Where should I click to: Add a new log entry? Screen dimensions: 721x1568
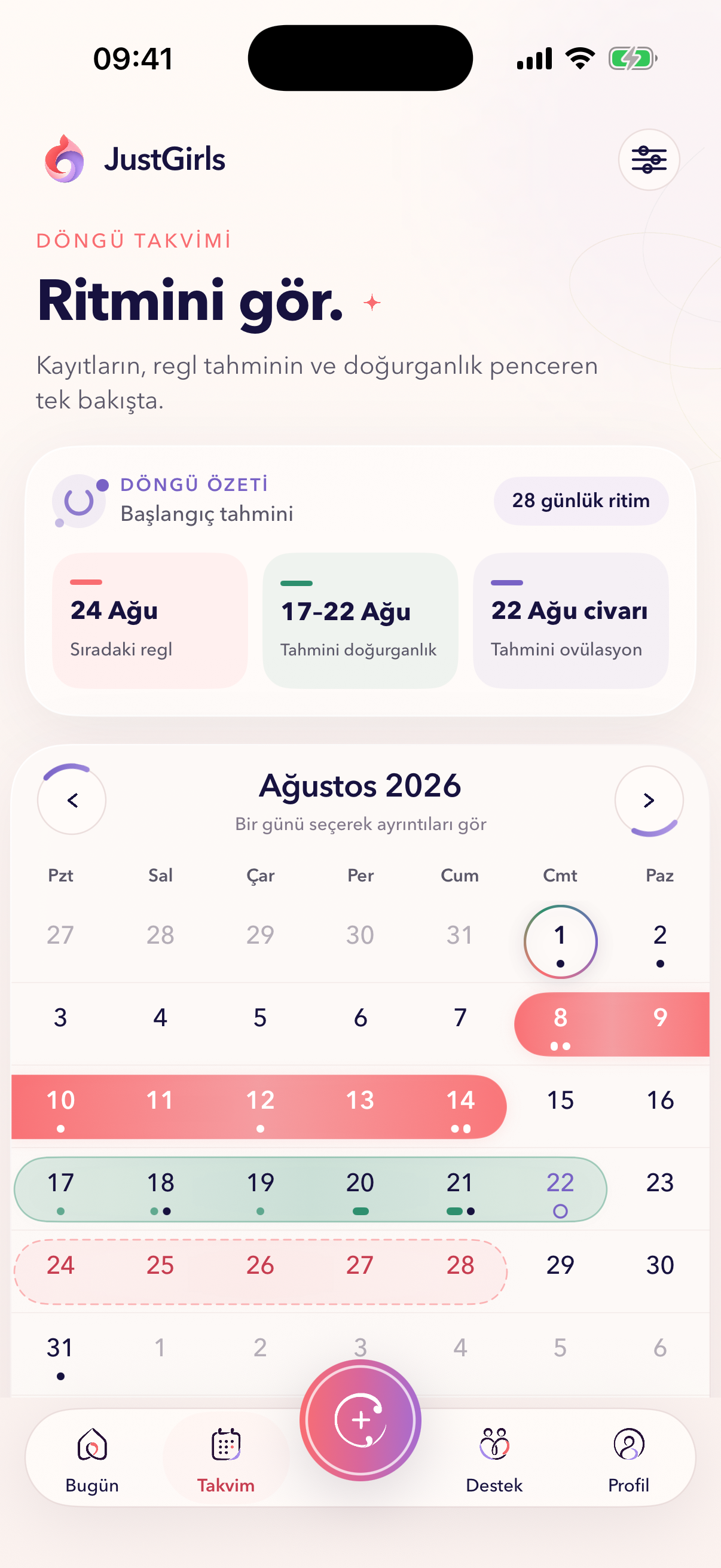pos(360,1420)
